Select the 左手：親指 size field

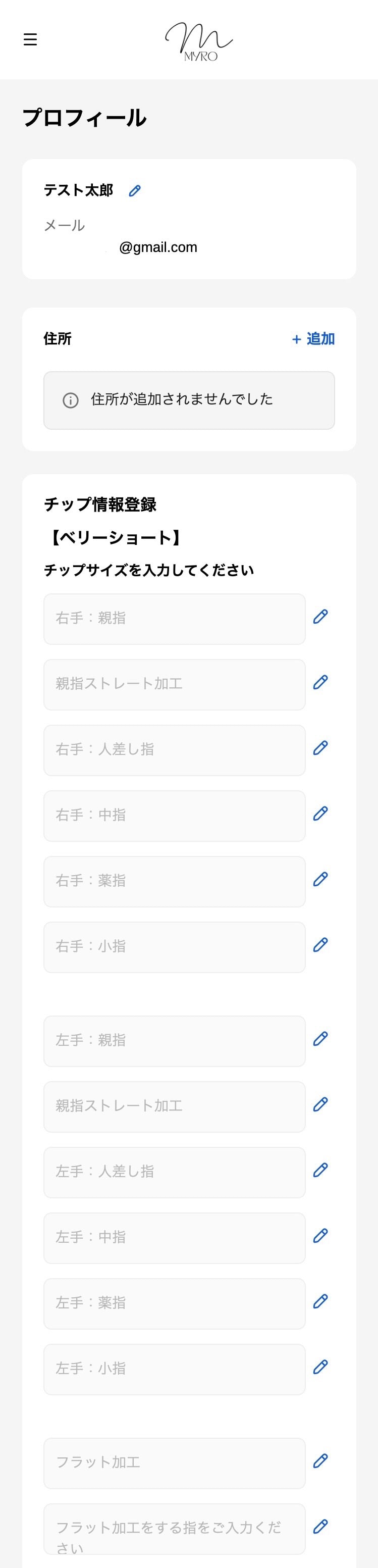pyautogui.click(x=174, y=1041)
